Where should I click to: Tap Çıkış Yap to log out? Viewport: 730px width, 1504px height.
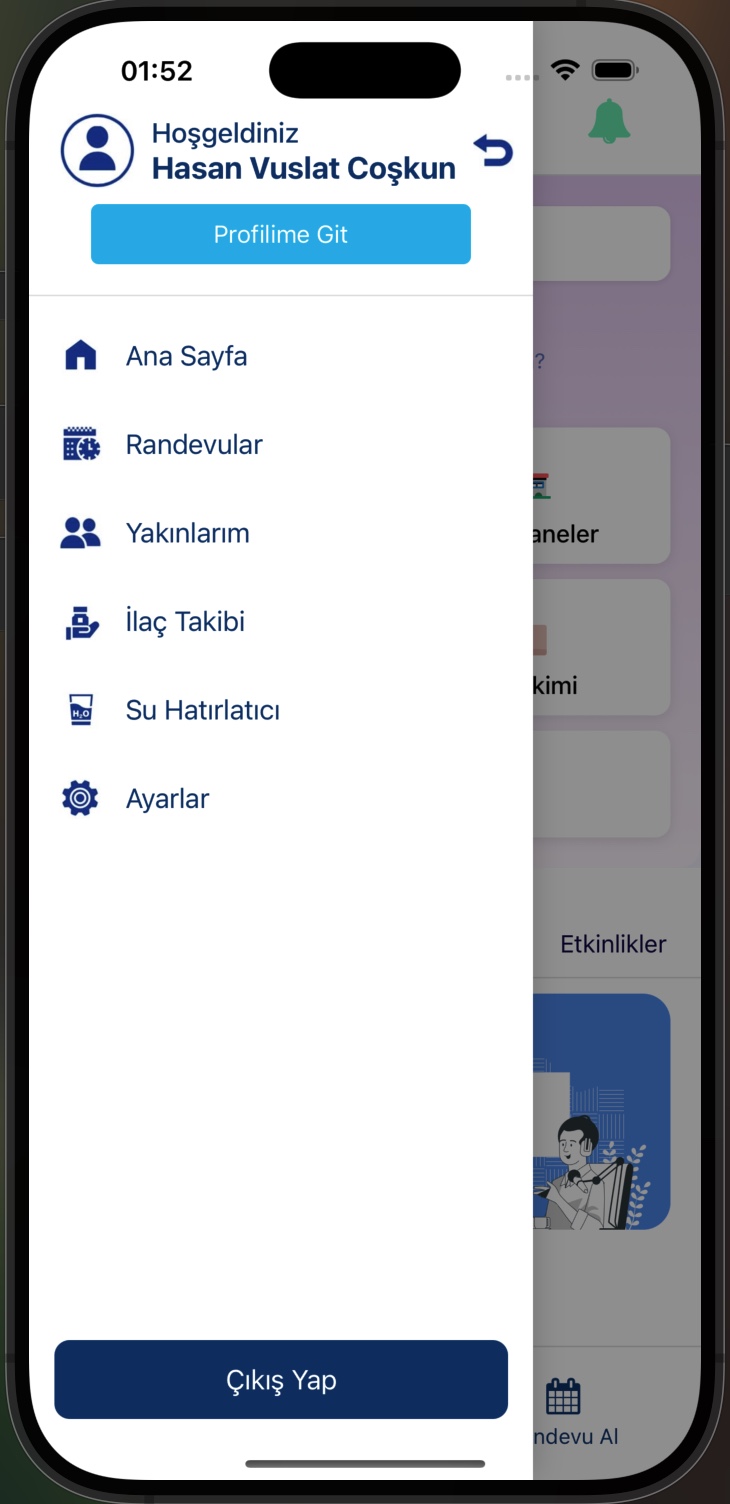point(281,1380)
